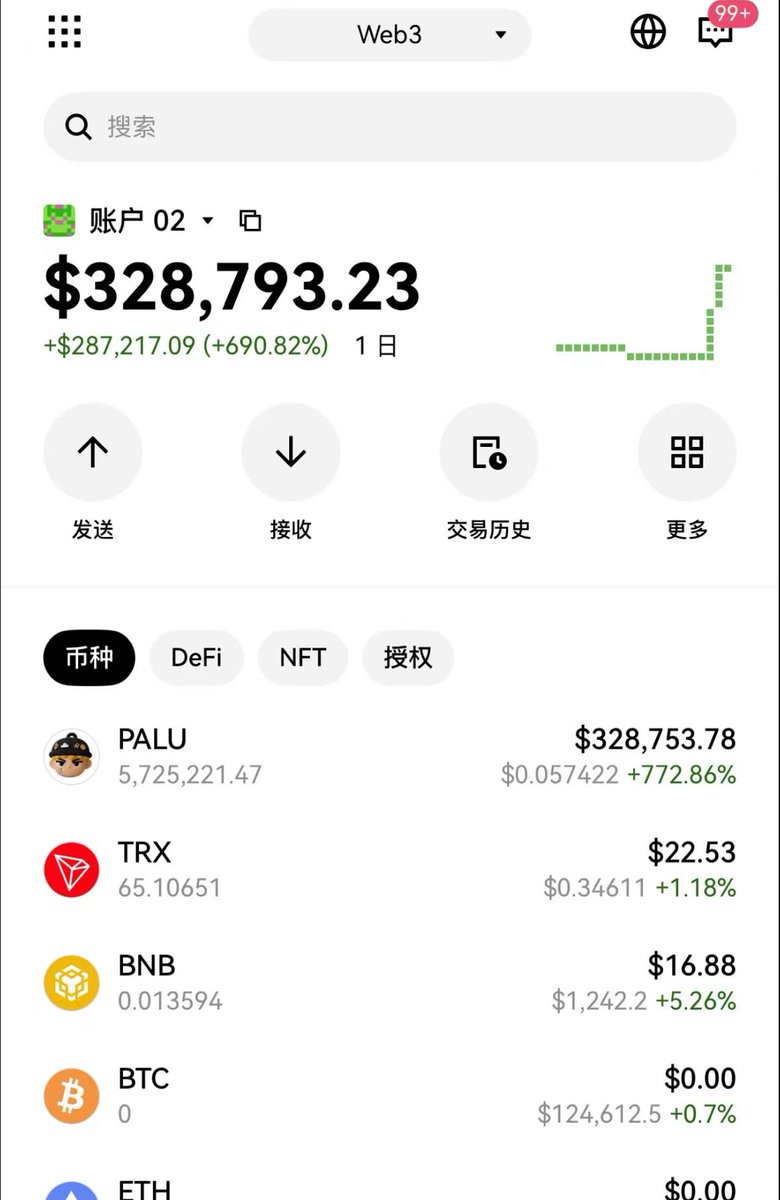Select the 币种 tab
This screenshot has height=1200, width=780.
click(89, 657)
